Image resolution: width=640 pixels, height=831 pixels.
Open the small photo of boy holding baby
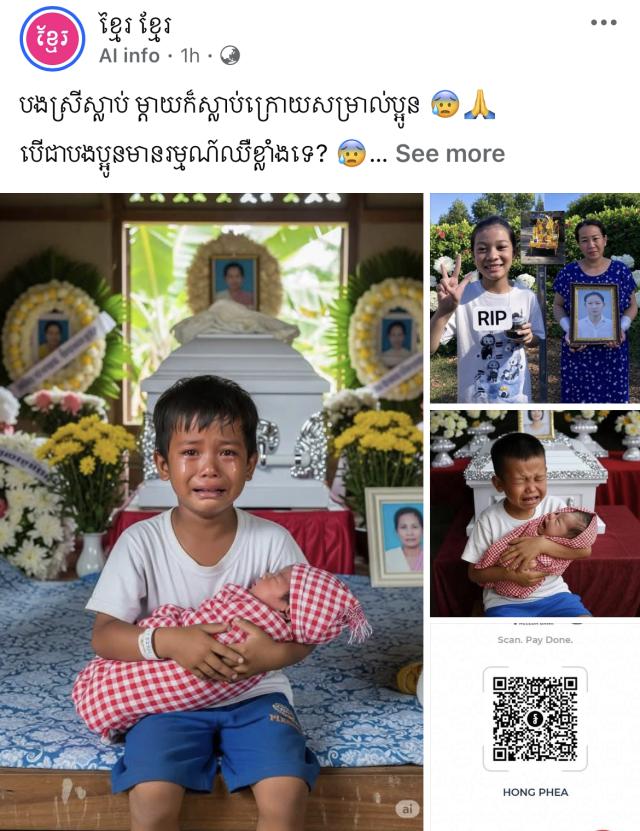(534, 513)
